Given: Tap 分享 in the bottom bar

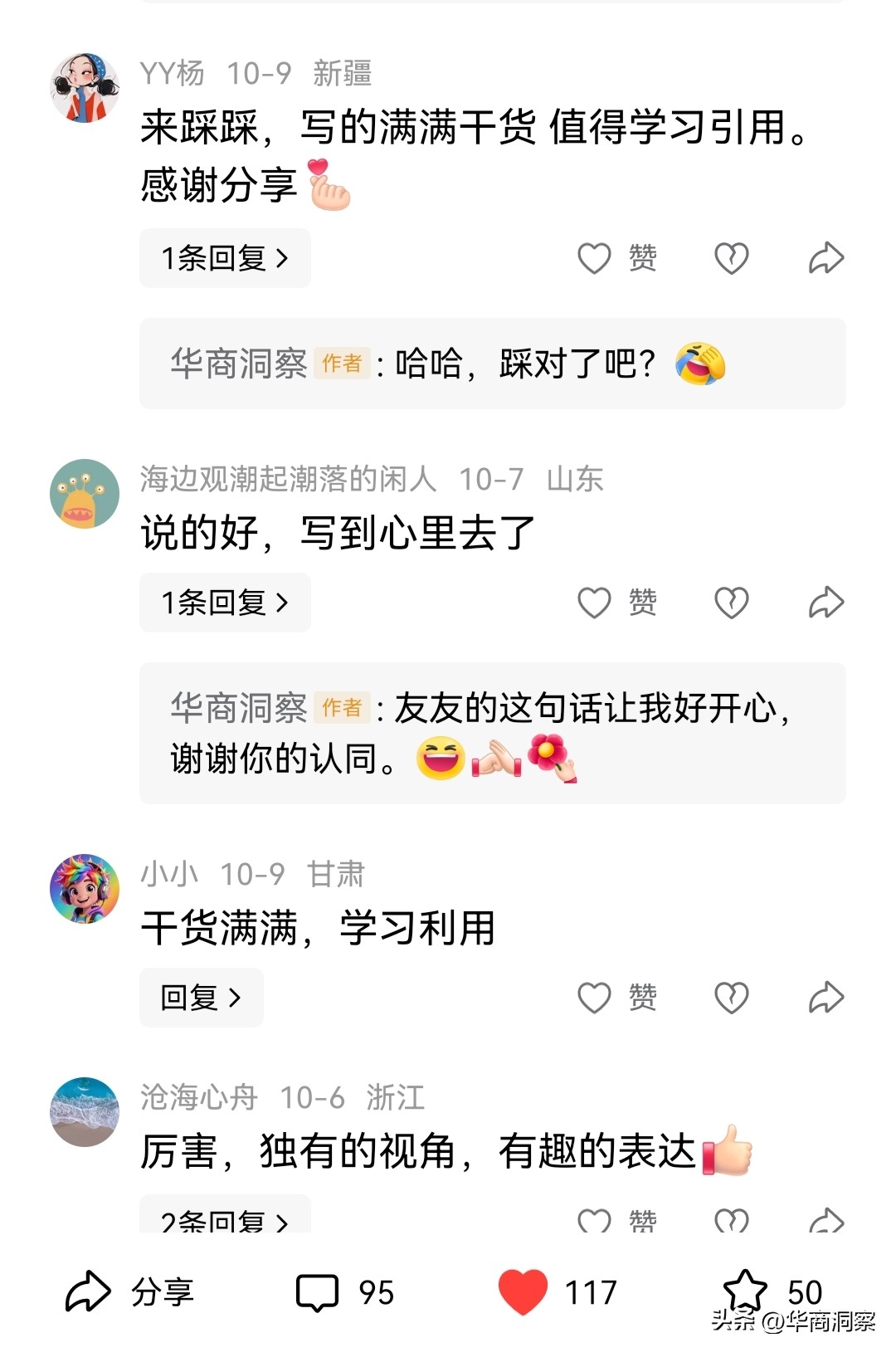Looking at the screenshot, I should pos(129,1291).
